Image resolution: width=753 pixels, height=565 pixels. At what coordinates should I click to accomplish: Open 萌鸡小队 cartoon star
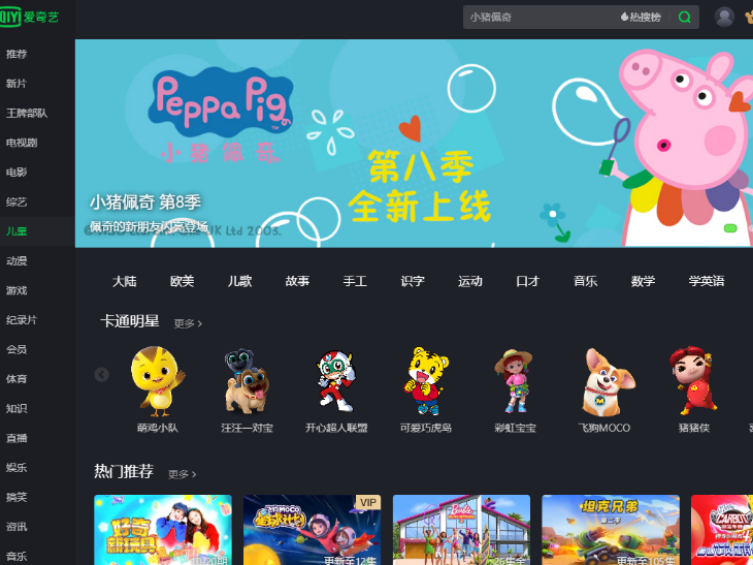tap(158, 390)
